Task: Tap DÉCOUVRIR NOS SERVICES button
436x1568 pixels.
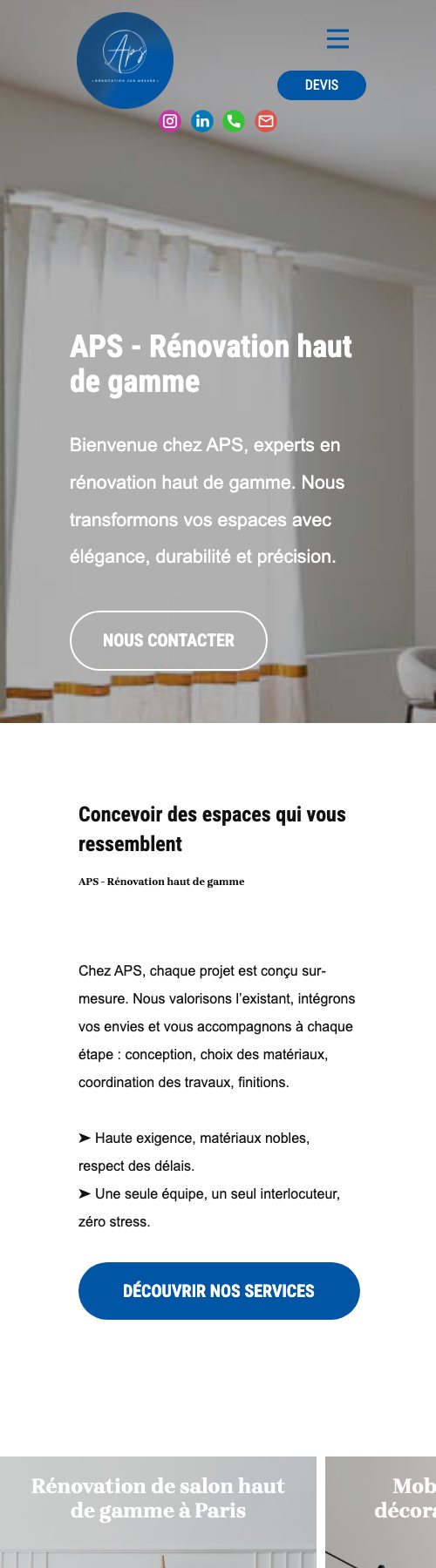Action: click(219, 1291)
